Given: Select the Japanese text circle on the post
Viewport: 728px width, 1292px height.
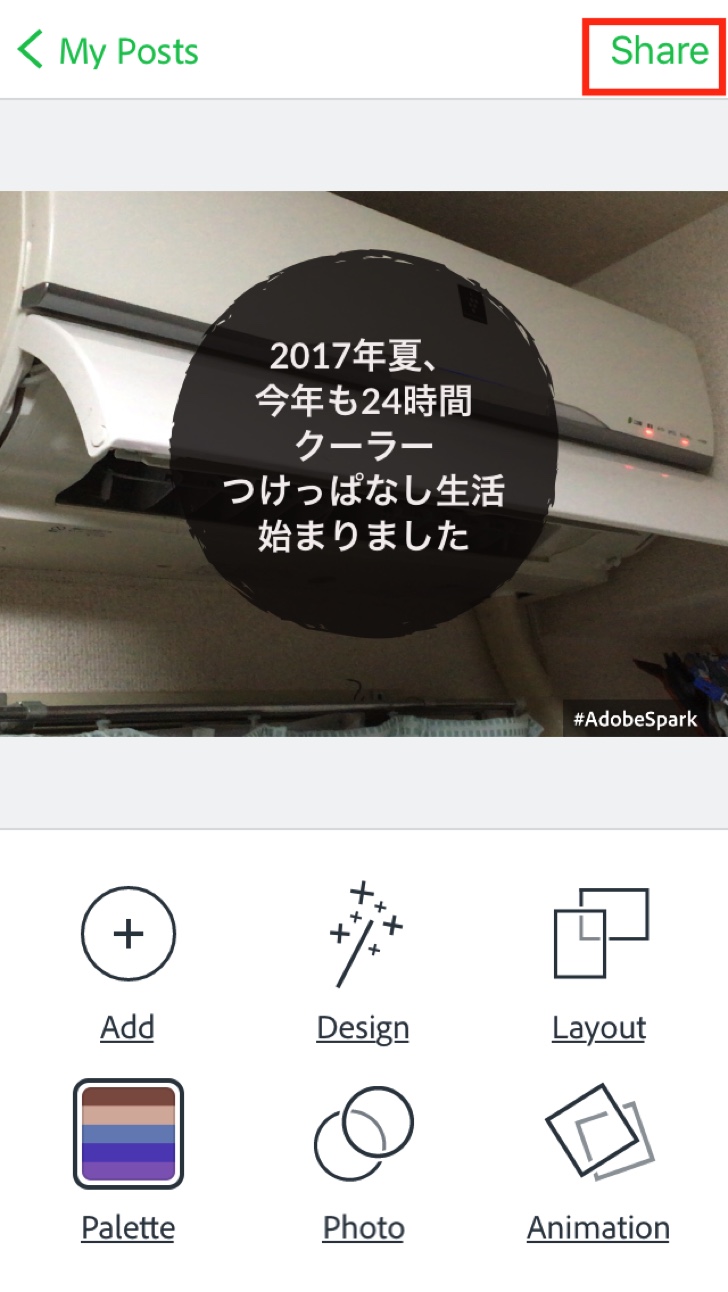Looking at the screenshot, I should point(363,445).
